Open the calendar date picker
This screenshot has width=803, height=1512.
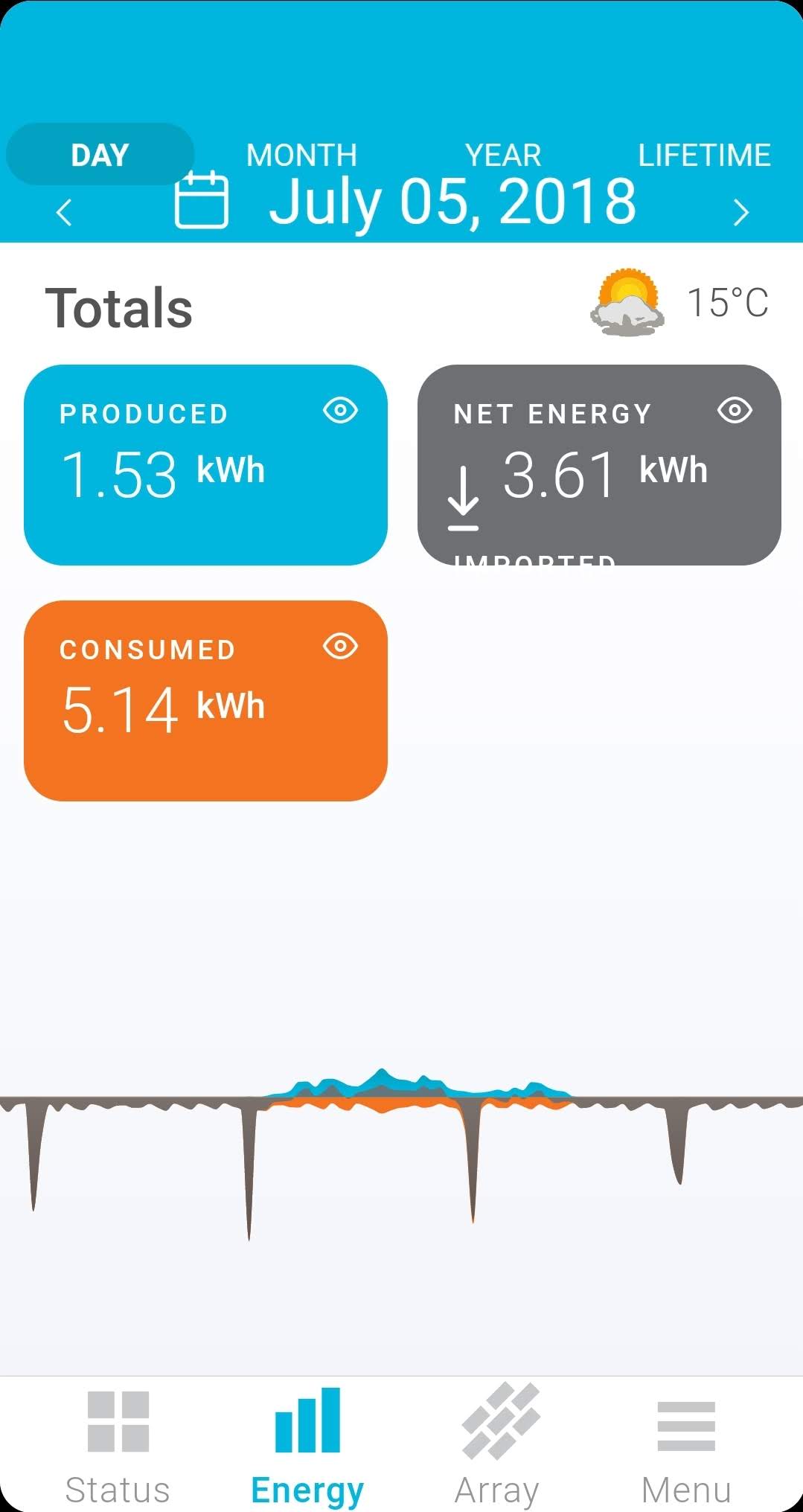(x=201, y=199)
